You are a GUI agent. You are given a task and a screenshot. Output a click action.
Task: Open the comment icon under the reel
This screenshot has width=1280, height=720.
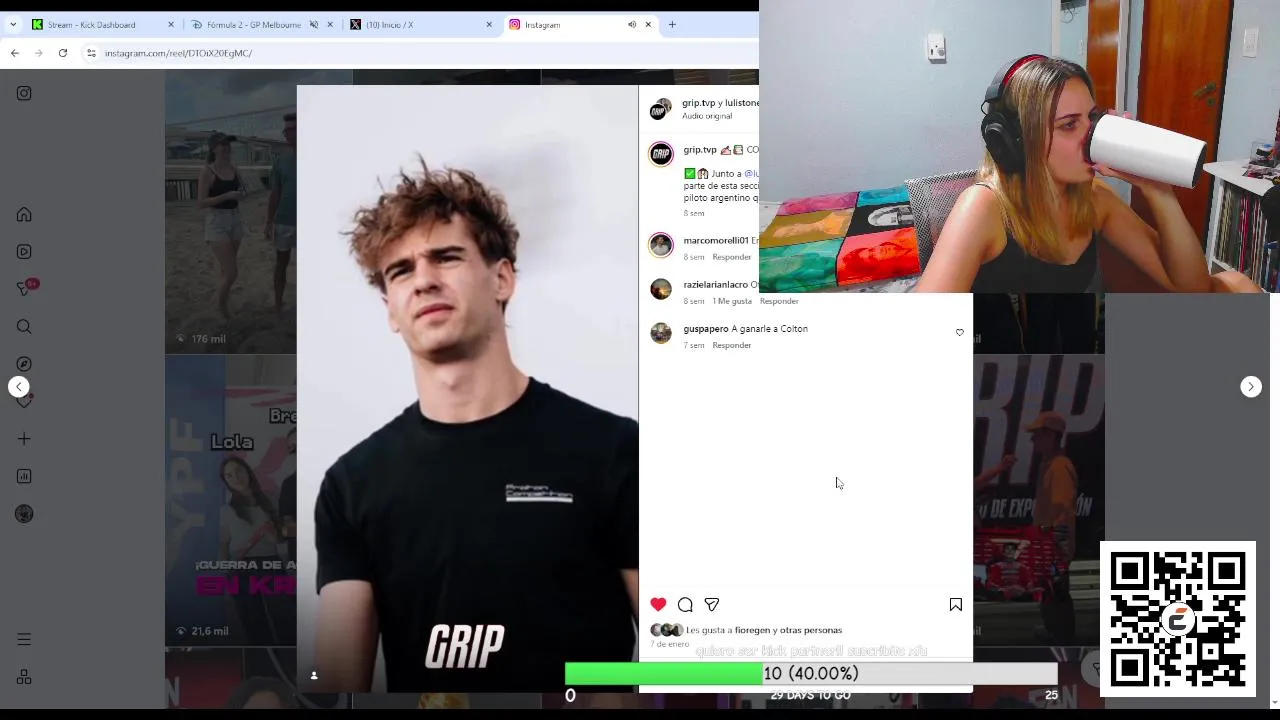685,604
